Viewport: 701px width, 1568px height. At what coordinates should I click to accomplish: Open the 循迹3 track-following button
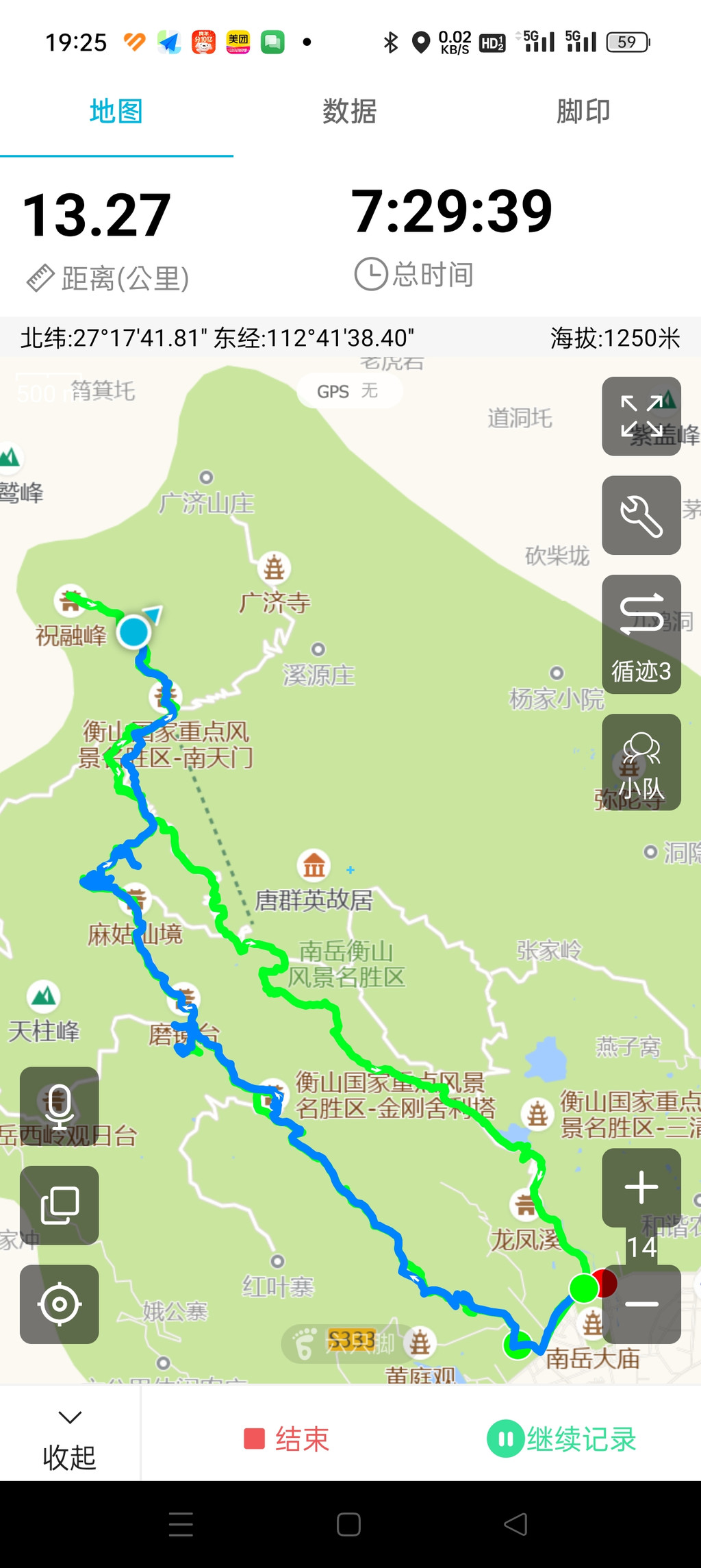[x=641, y=634]
